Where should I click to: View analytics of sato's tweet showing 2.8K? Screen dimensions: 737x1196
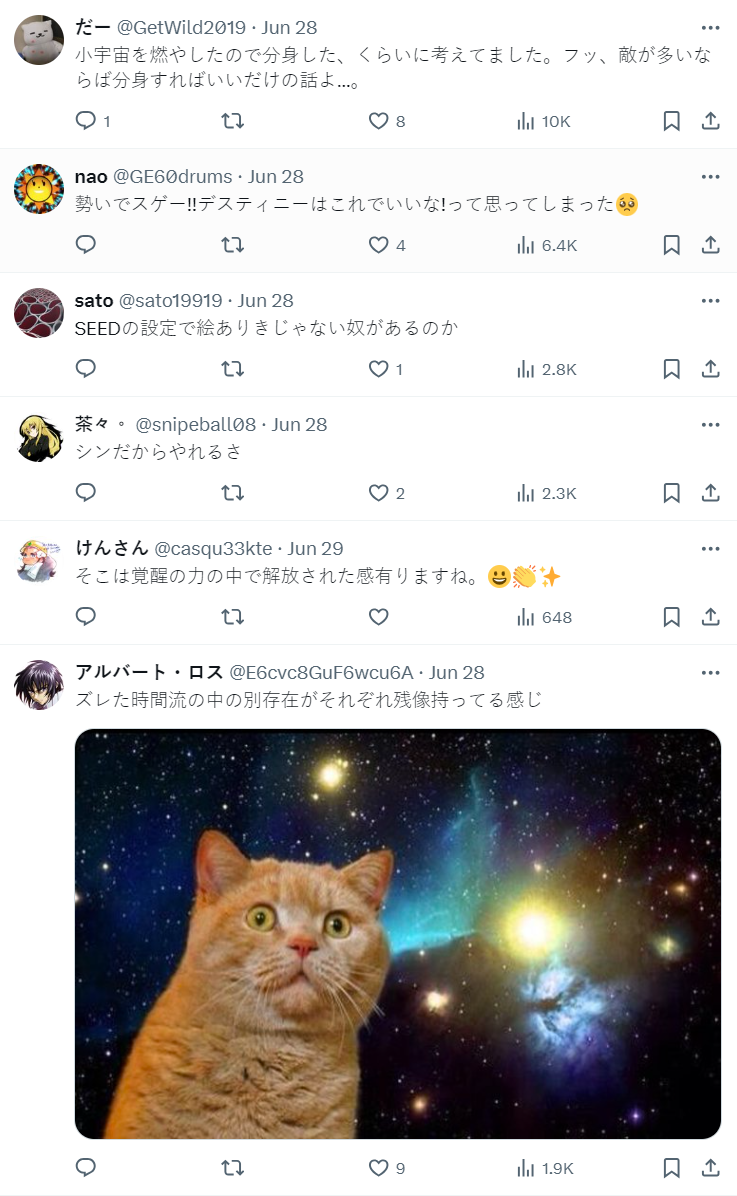click(547, 369)
